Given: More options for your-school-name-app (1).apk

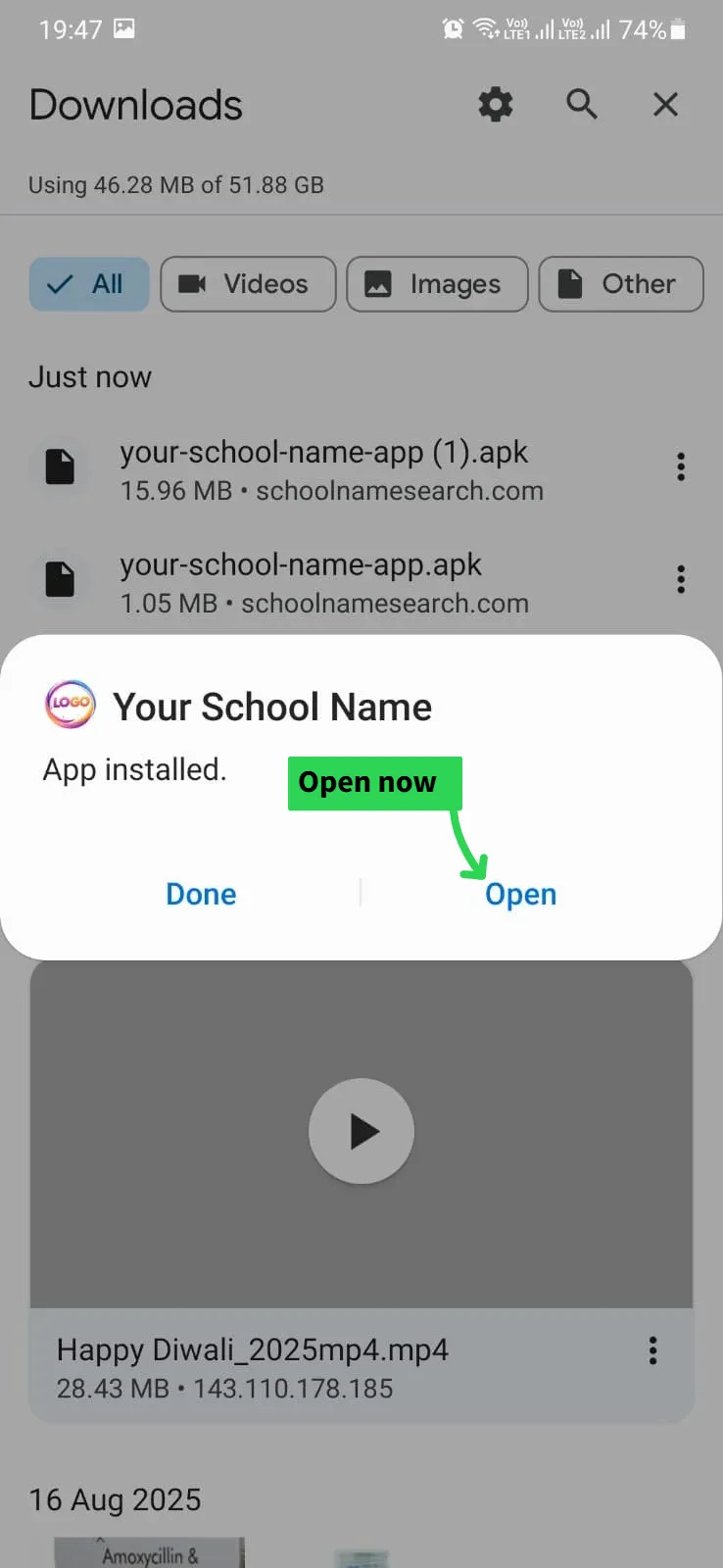Looking at the screenshot, I should point(680,467).
